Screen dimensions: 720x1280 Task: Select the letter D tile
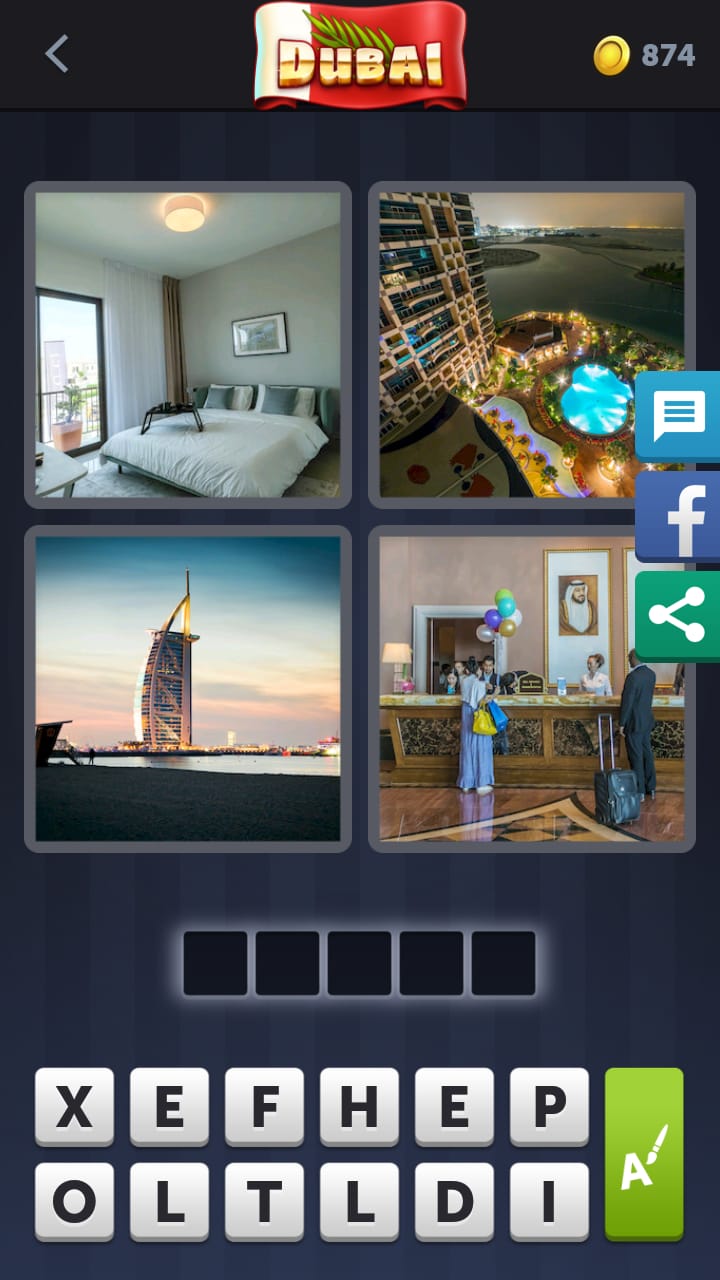tap(454, 1202)
